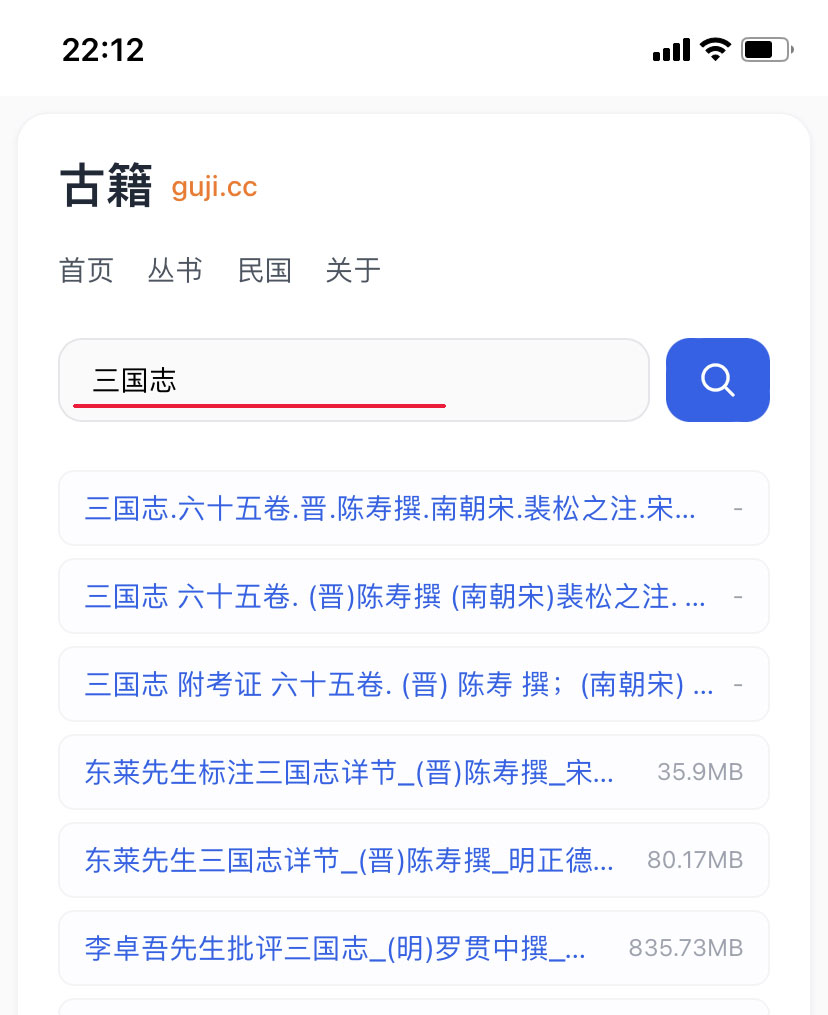This screenshot has width=828, height=1015.
Task: Open 东莱先生标注三国志详节 35.9MB result
Action: (350, 772)
